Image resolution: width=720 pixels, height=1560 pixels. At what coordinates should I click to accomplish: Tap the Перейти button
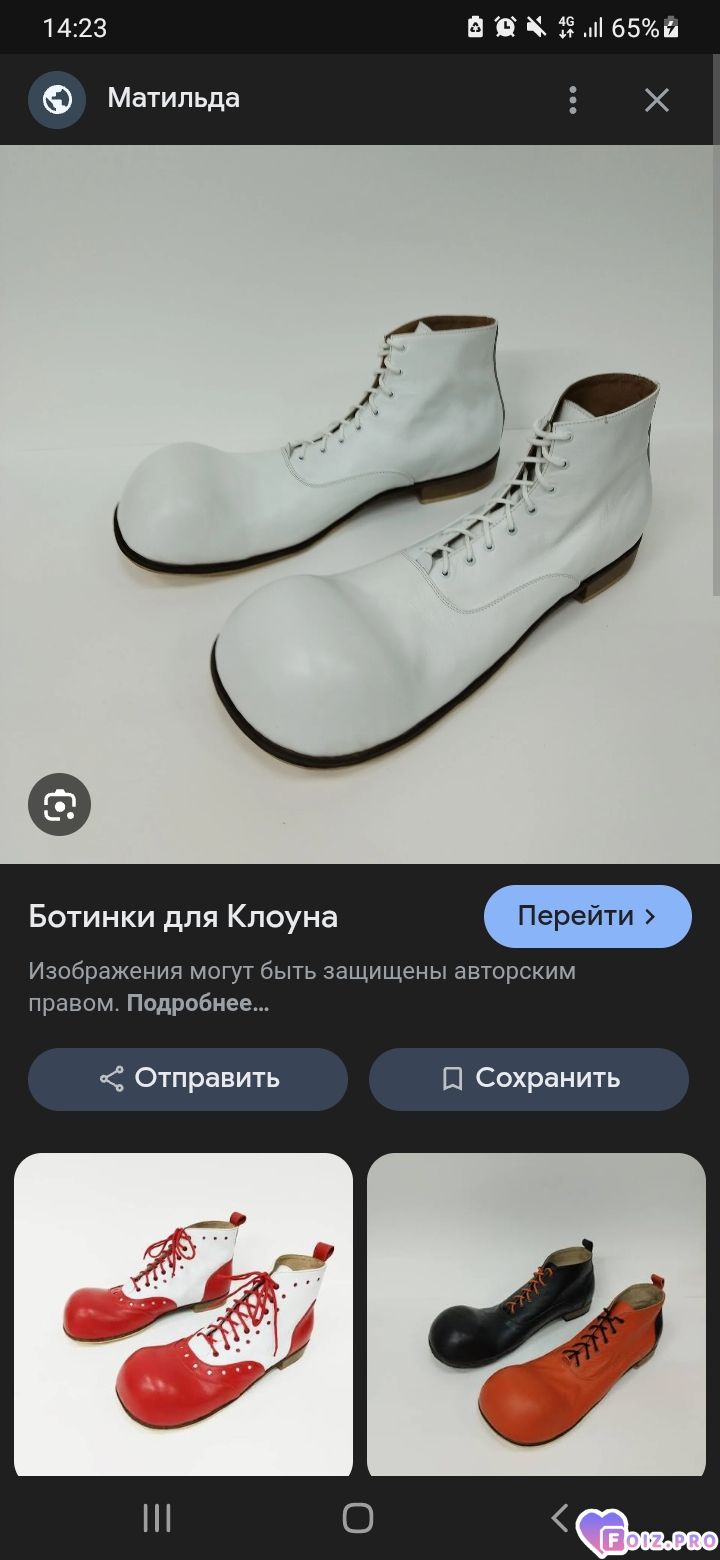587,916
